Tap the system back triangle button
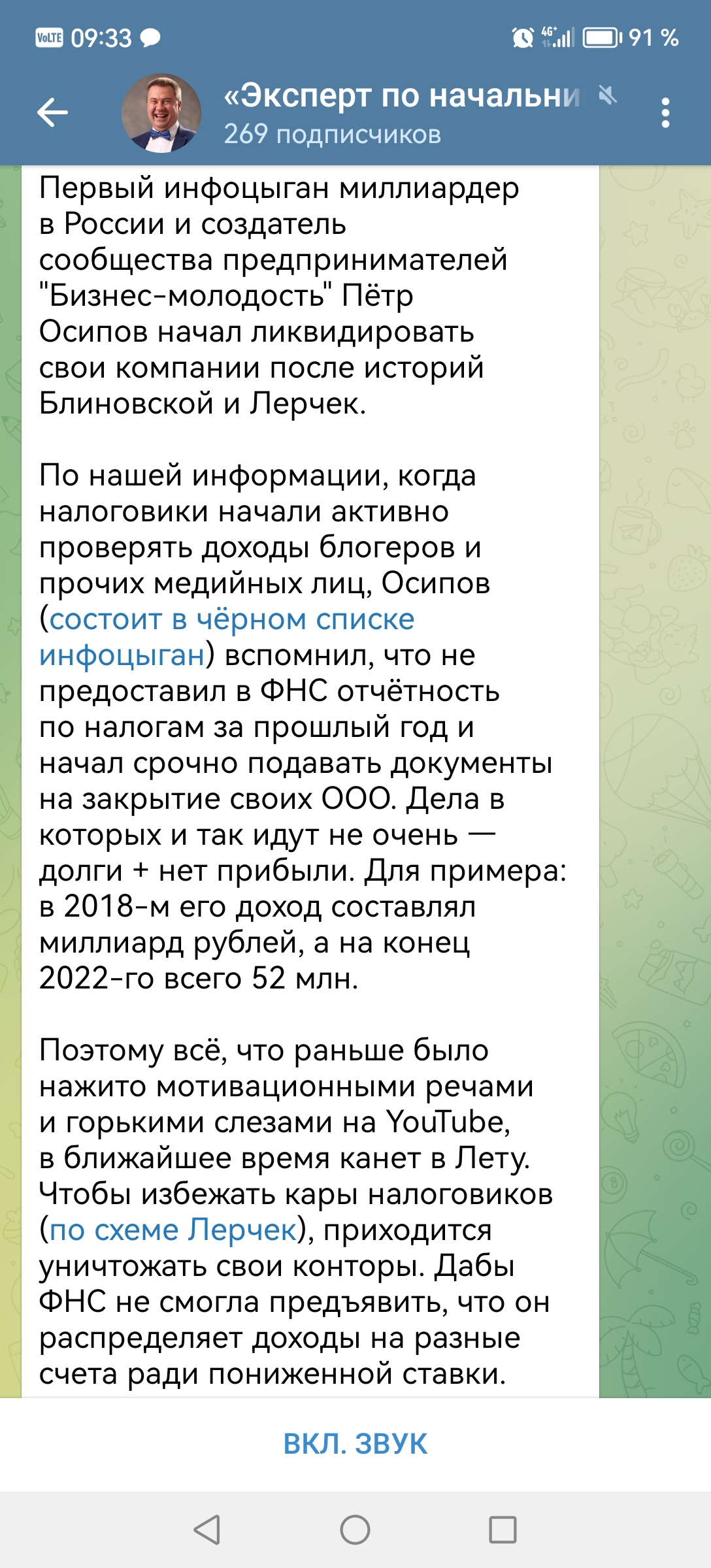711x1568 pixels. [207, 1529]
